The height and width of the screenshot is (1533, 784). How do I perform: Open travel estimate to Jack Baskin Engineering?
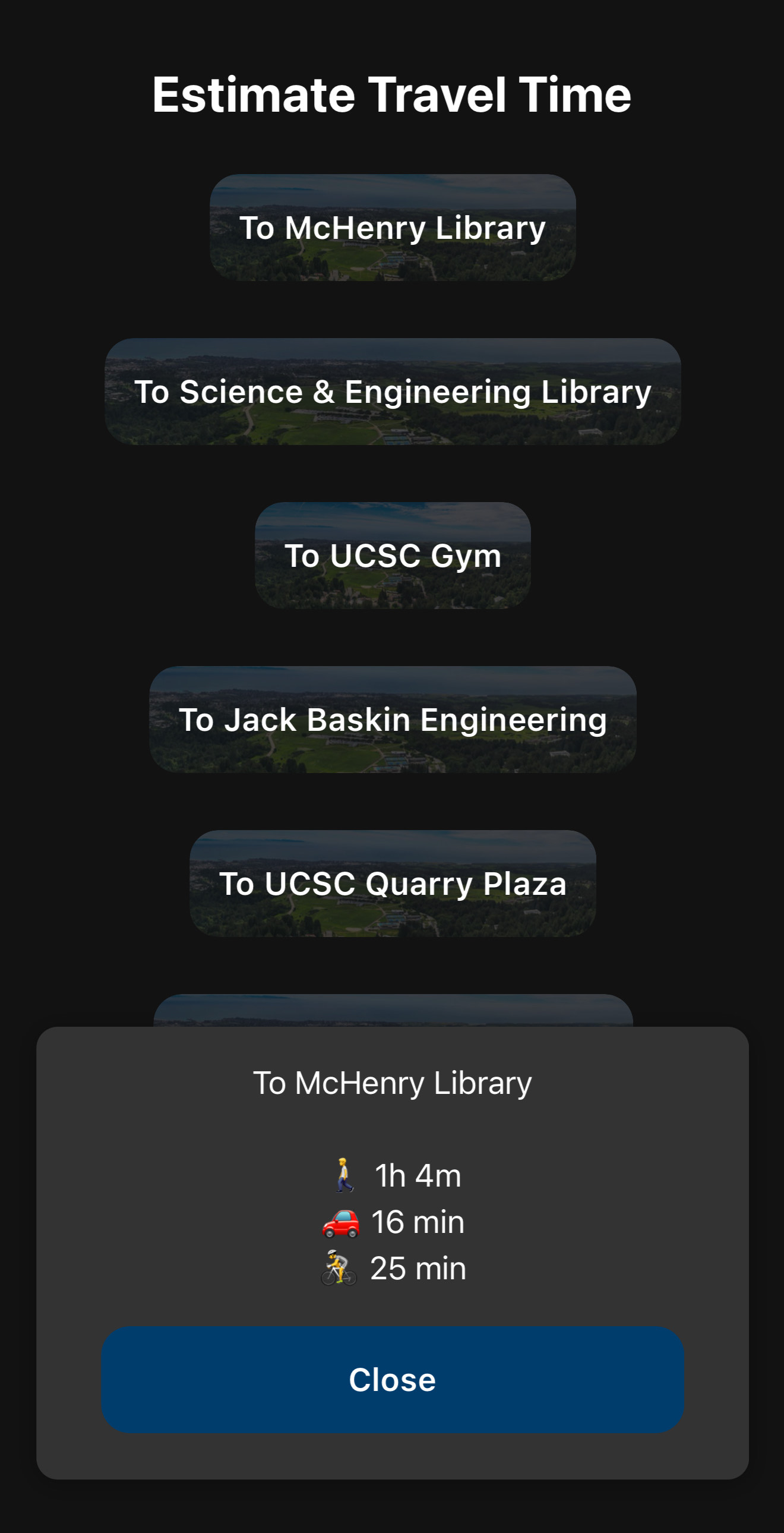click(x=393, y=720)
